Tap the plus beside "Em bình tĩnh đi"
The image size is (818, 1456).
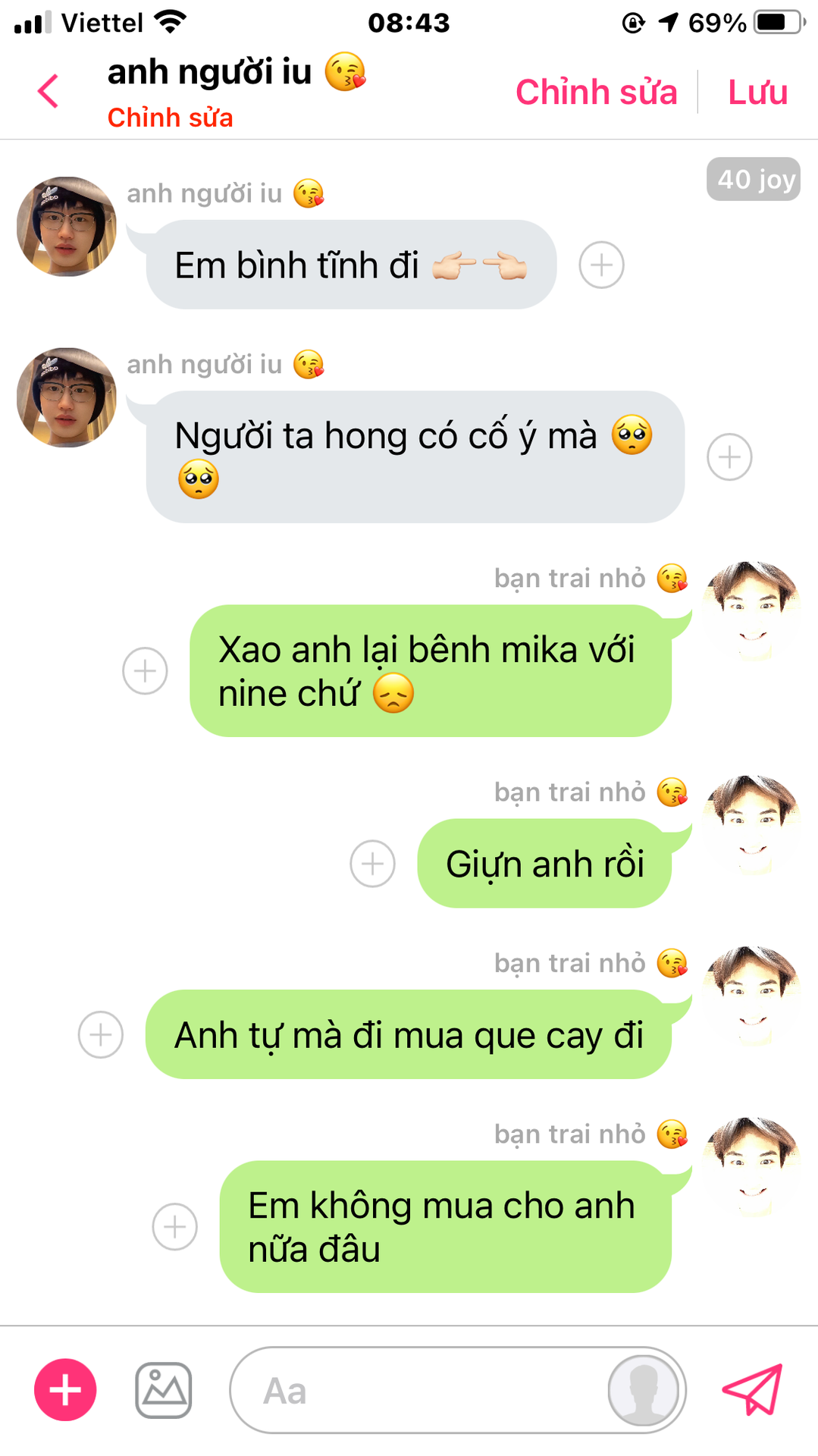coord(602,265)
